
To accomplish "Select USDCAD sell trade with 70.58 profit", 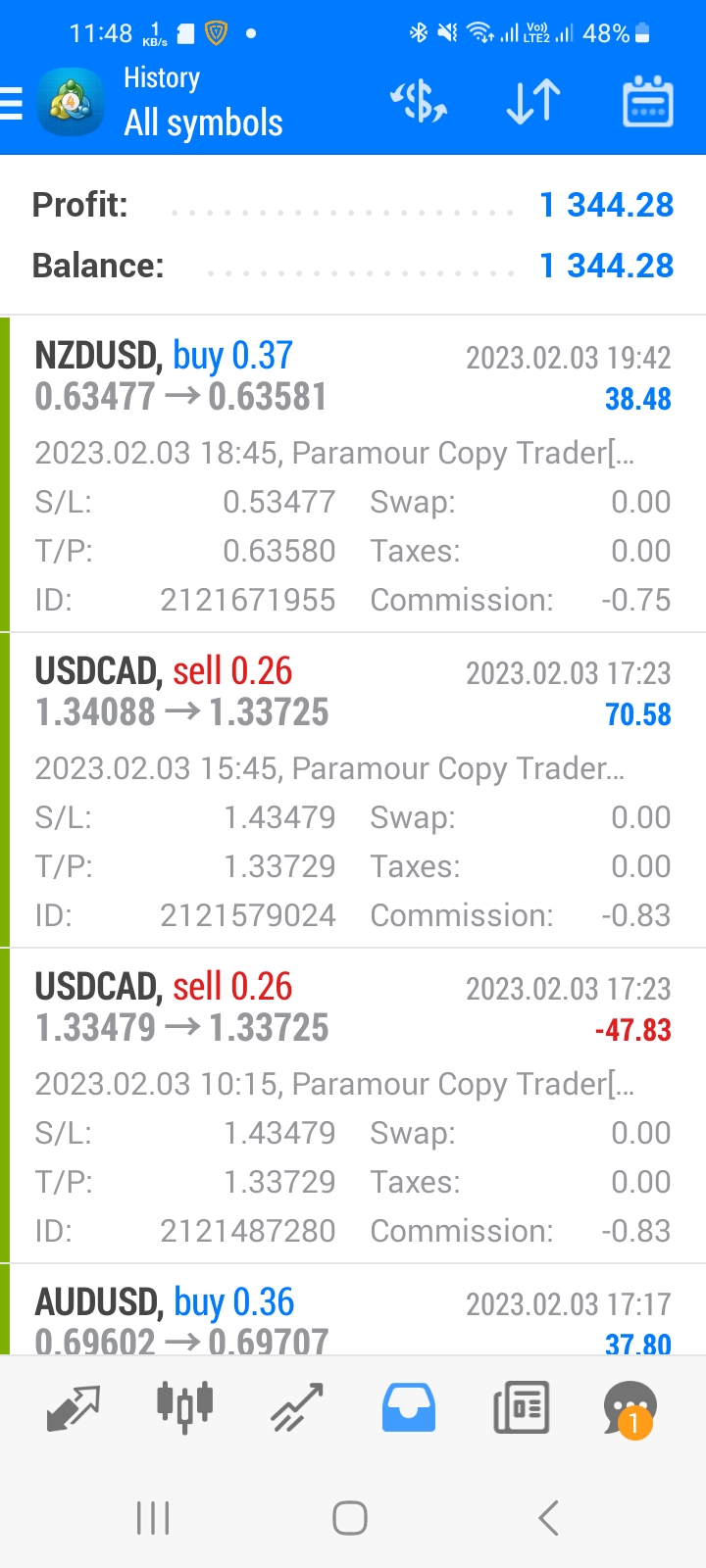I will 353,790.
